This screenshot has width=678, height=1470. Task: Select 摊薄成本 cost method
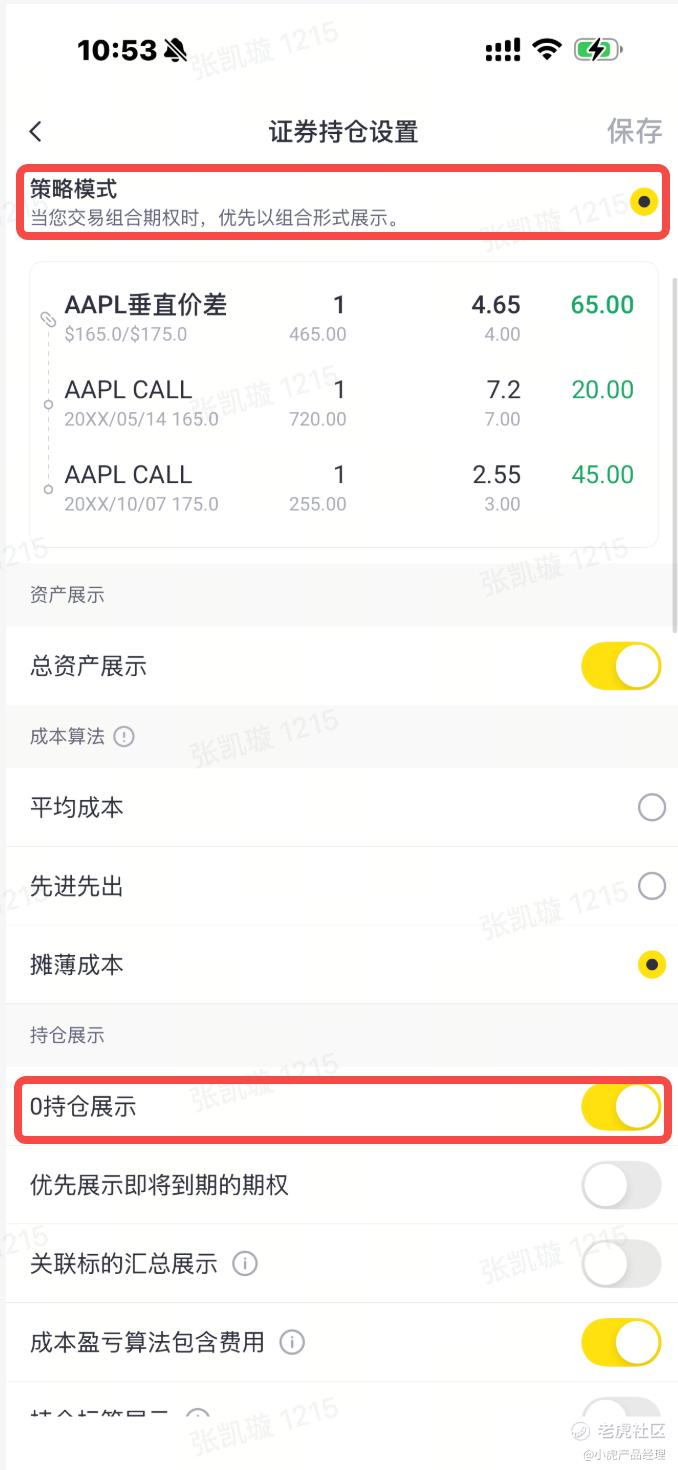coord(652,965)
